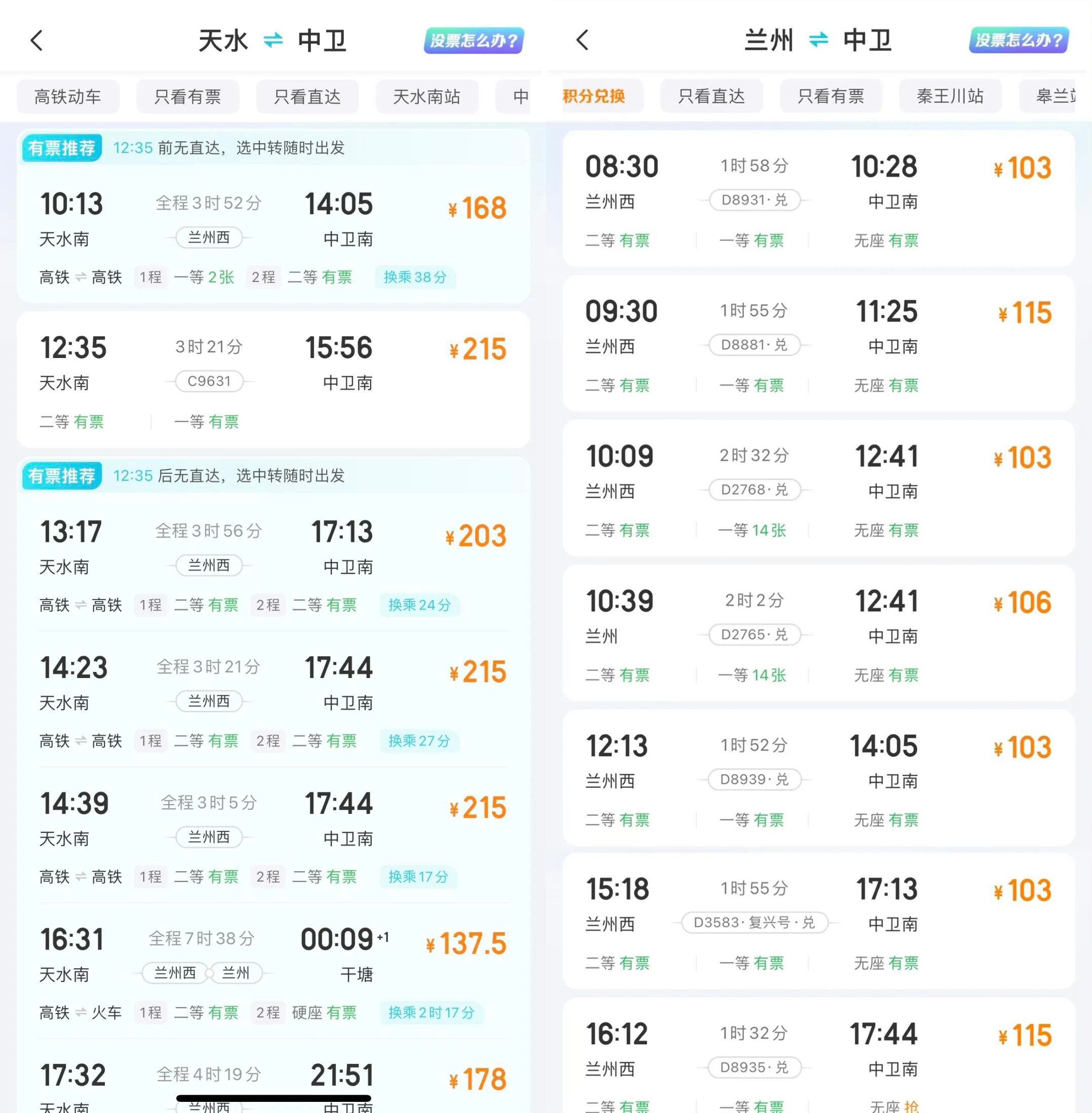Viewport: 1092px width, 1113px height.
Task: Choose the 14:39 trip with 17-minute transfer
Action: pyautogui.click(x=273, y=836)
